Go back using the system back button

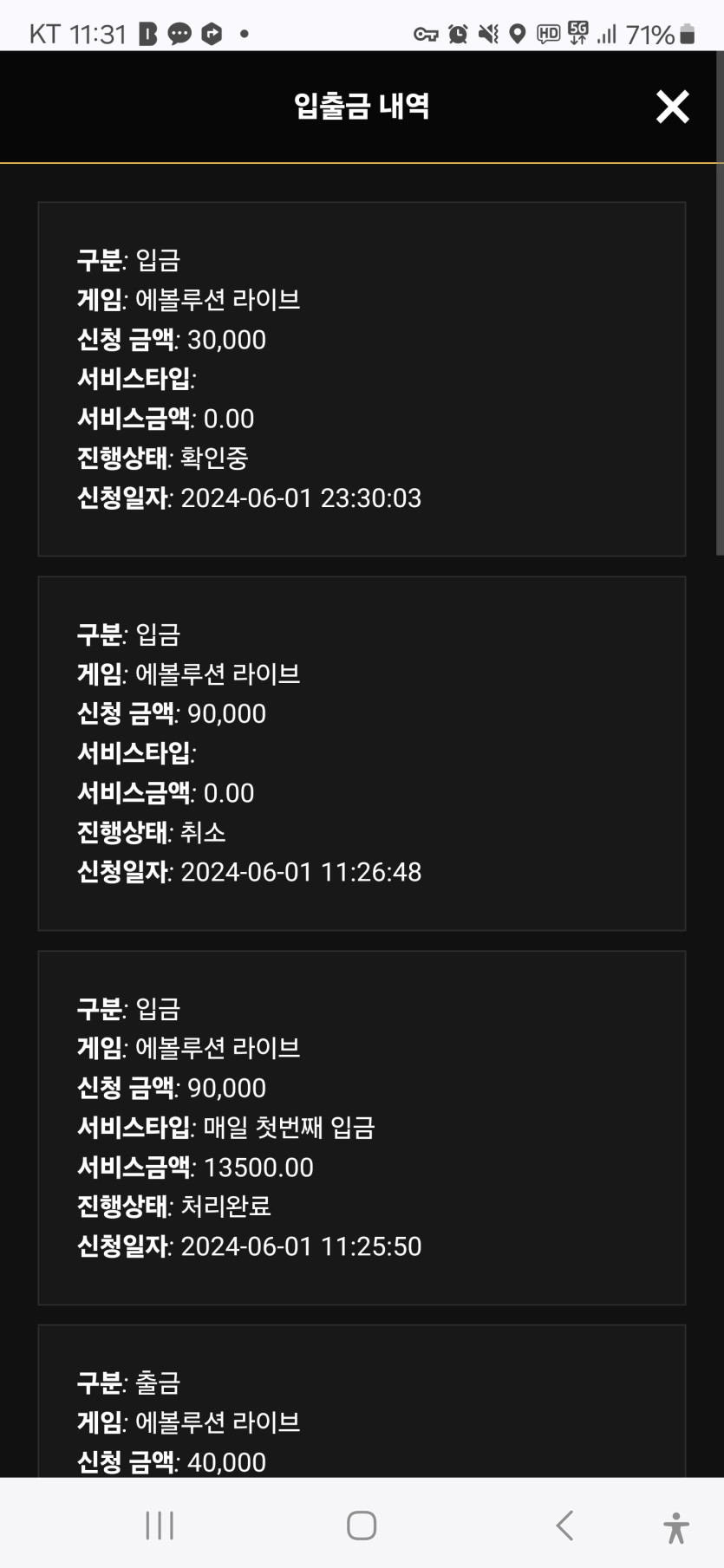564,1525
